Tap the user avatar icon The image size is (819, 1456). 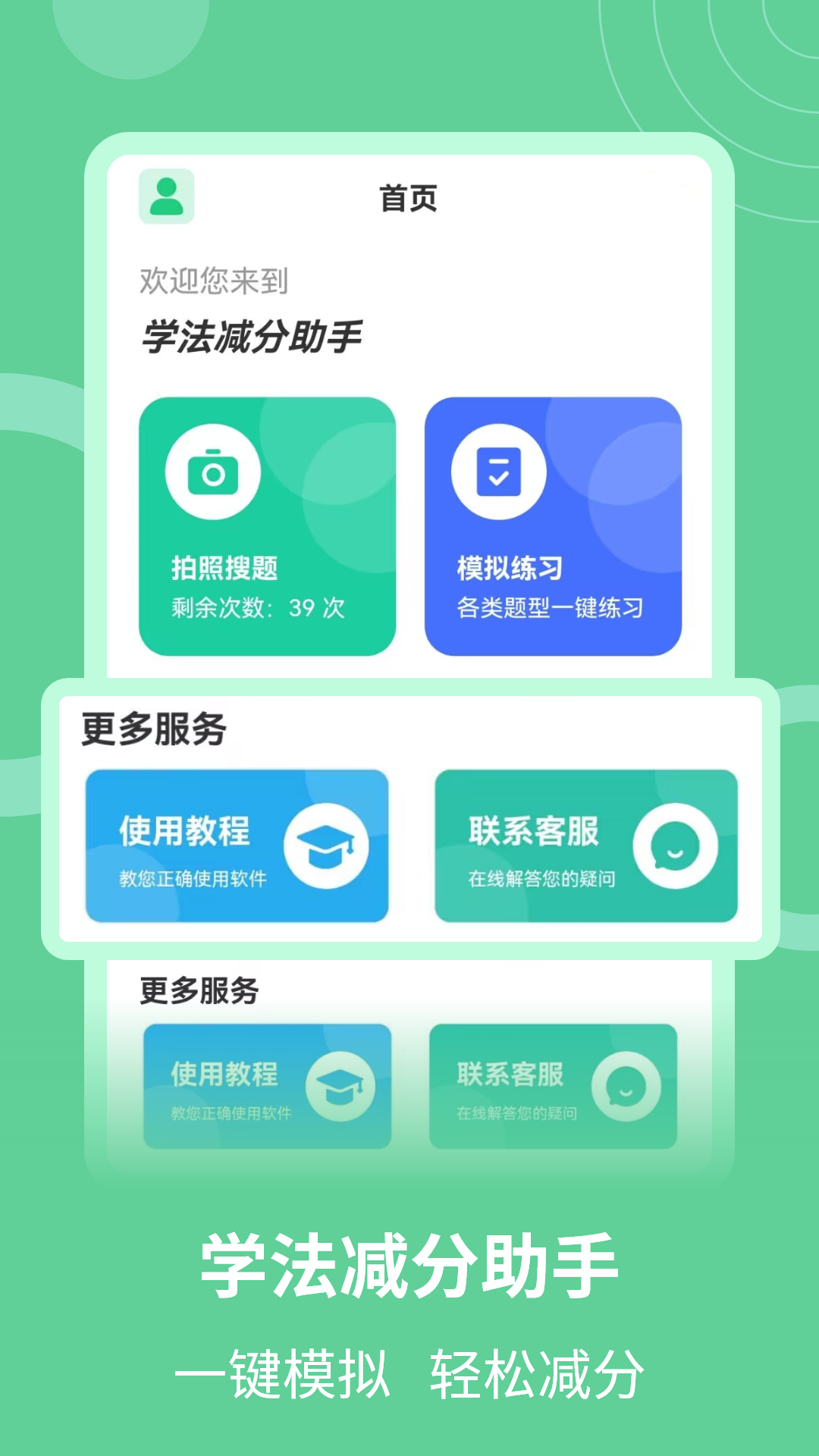tap(165, 195)
